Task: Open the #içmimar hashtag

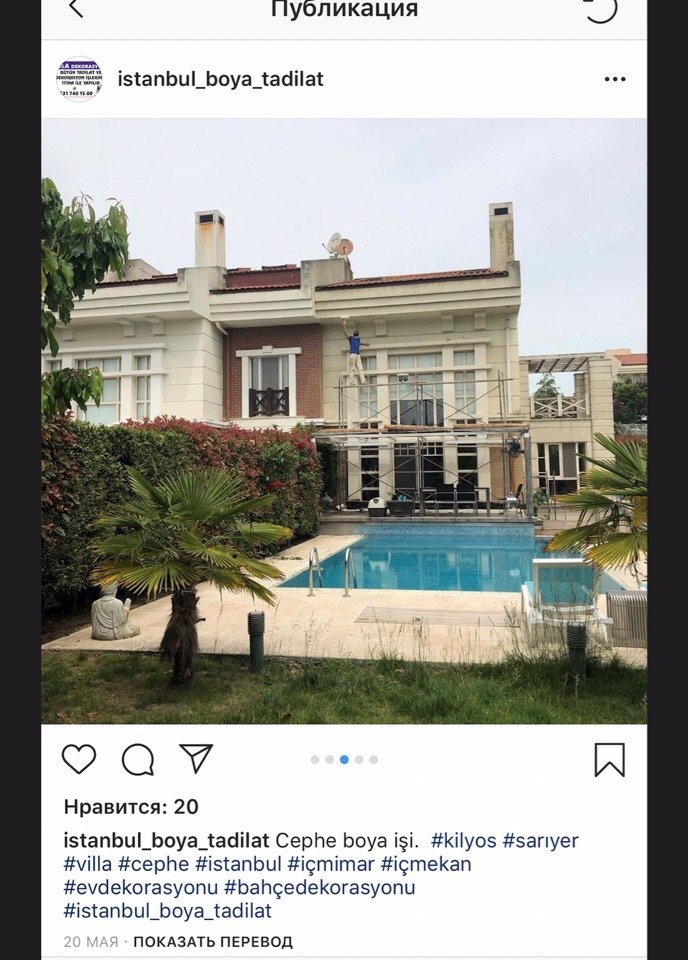Action: point(331,864)
